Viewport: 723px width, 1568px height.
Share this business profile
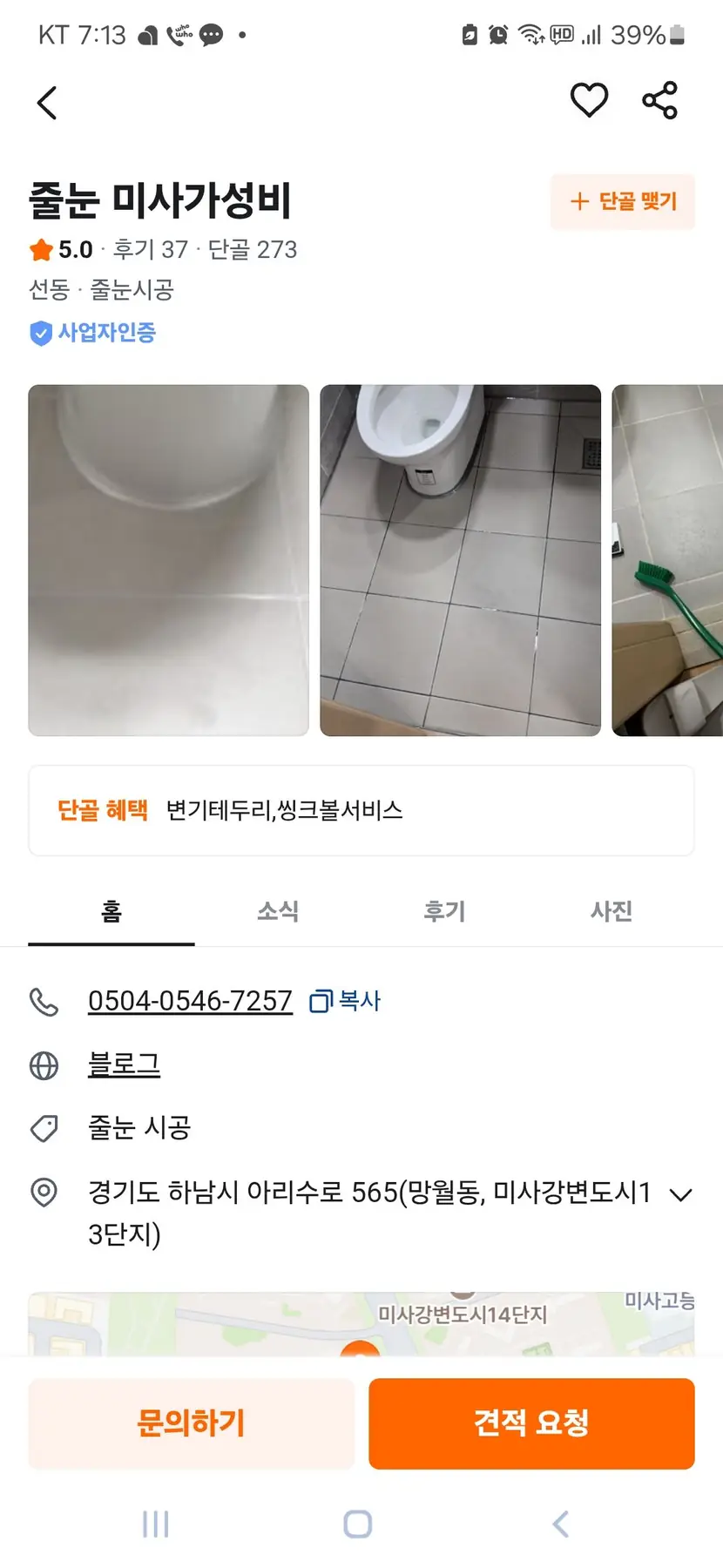click(x=659, y=100)
